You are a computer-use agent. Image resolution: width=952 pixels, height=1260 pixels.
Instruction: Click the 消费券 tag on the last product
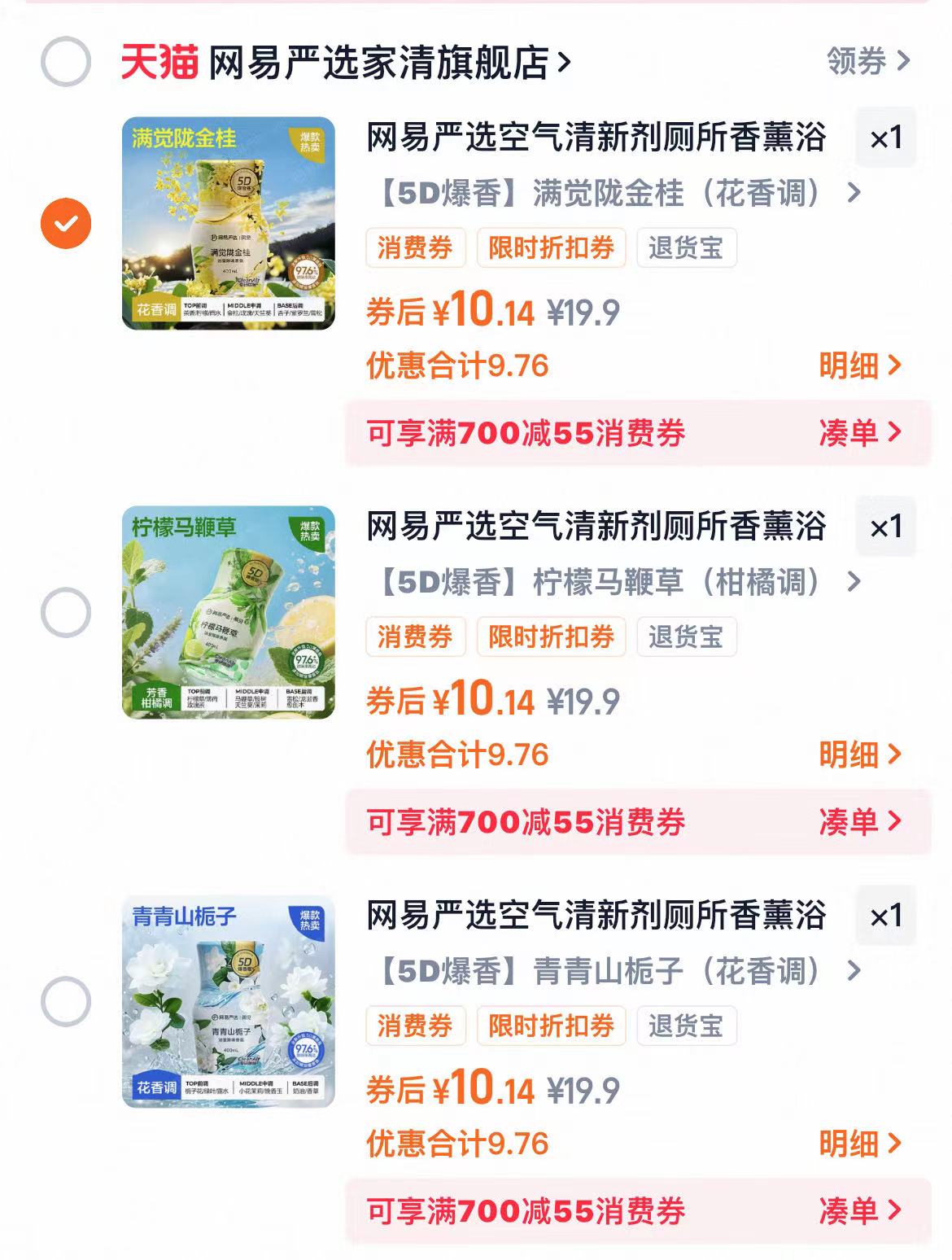tap(417, 1026)
